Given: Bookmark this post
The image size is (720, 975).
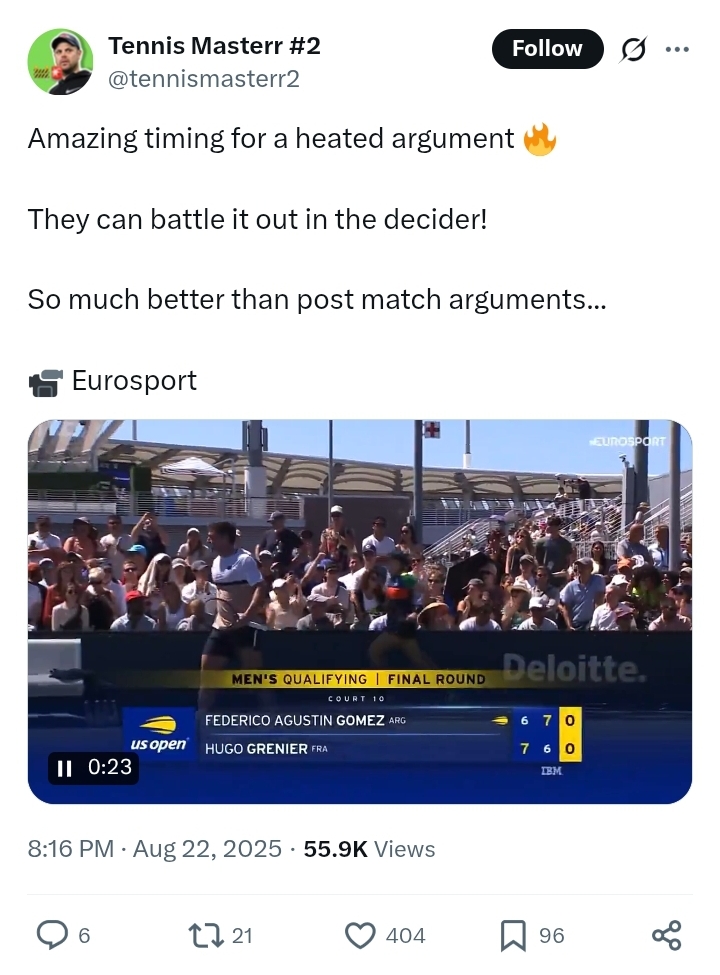Looking at the screenshot, I should (x=513, y=935).
